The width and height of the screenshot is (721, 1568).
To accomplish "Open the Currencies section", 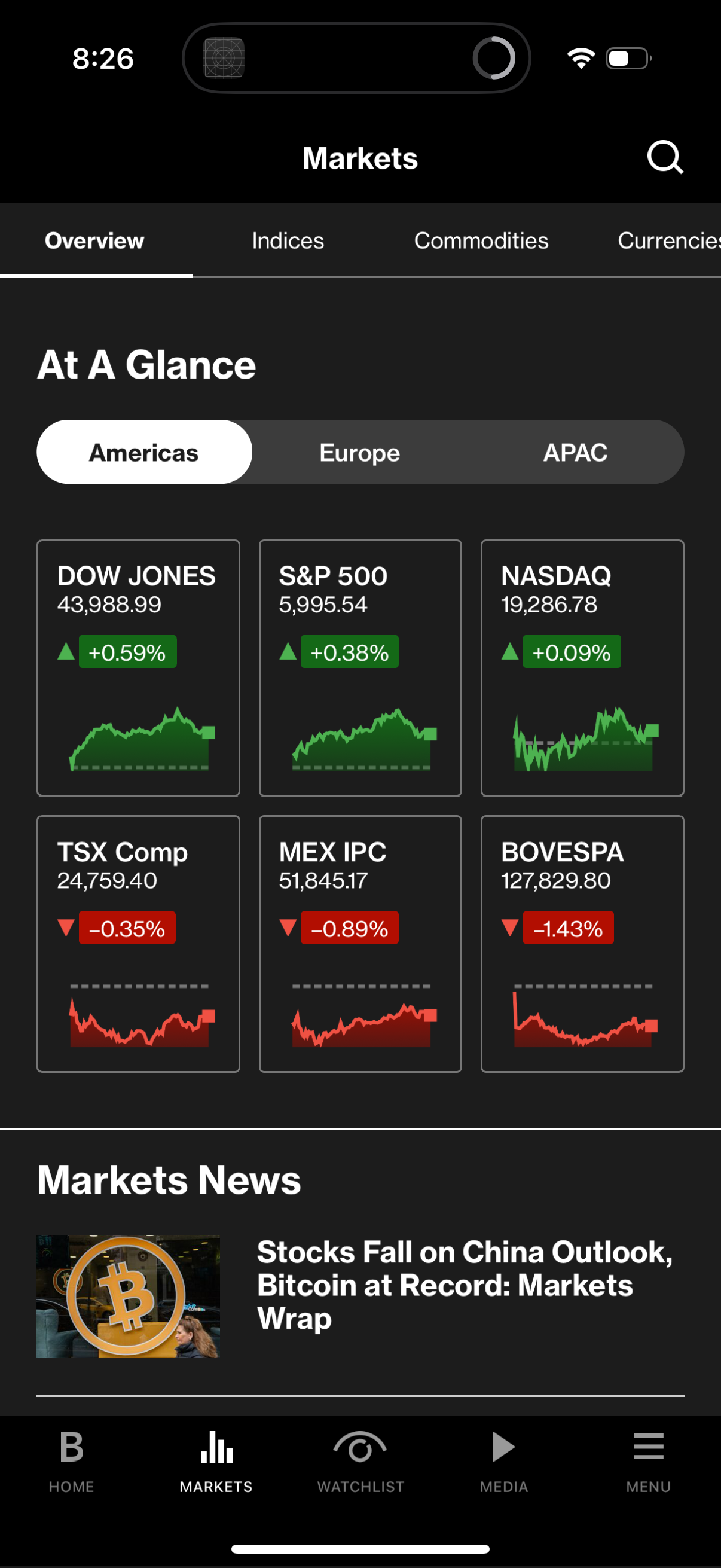I will click(668, 240).
